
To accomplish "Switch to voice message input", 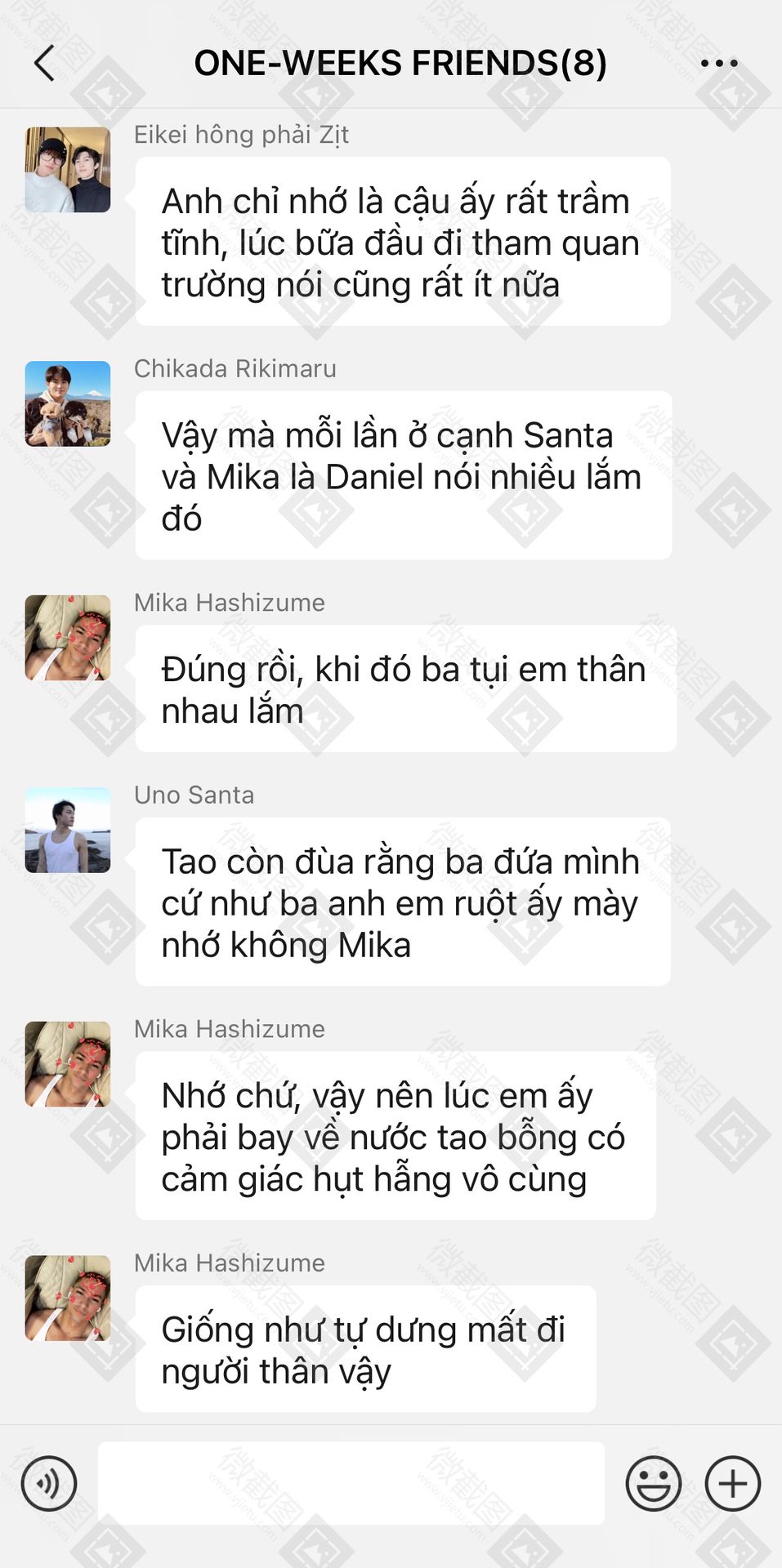I will [49, 1483].
